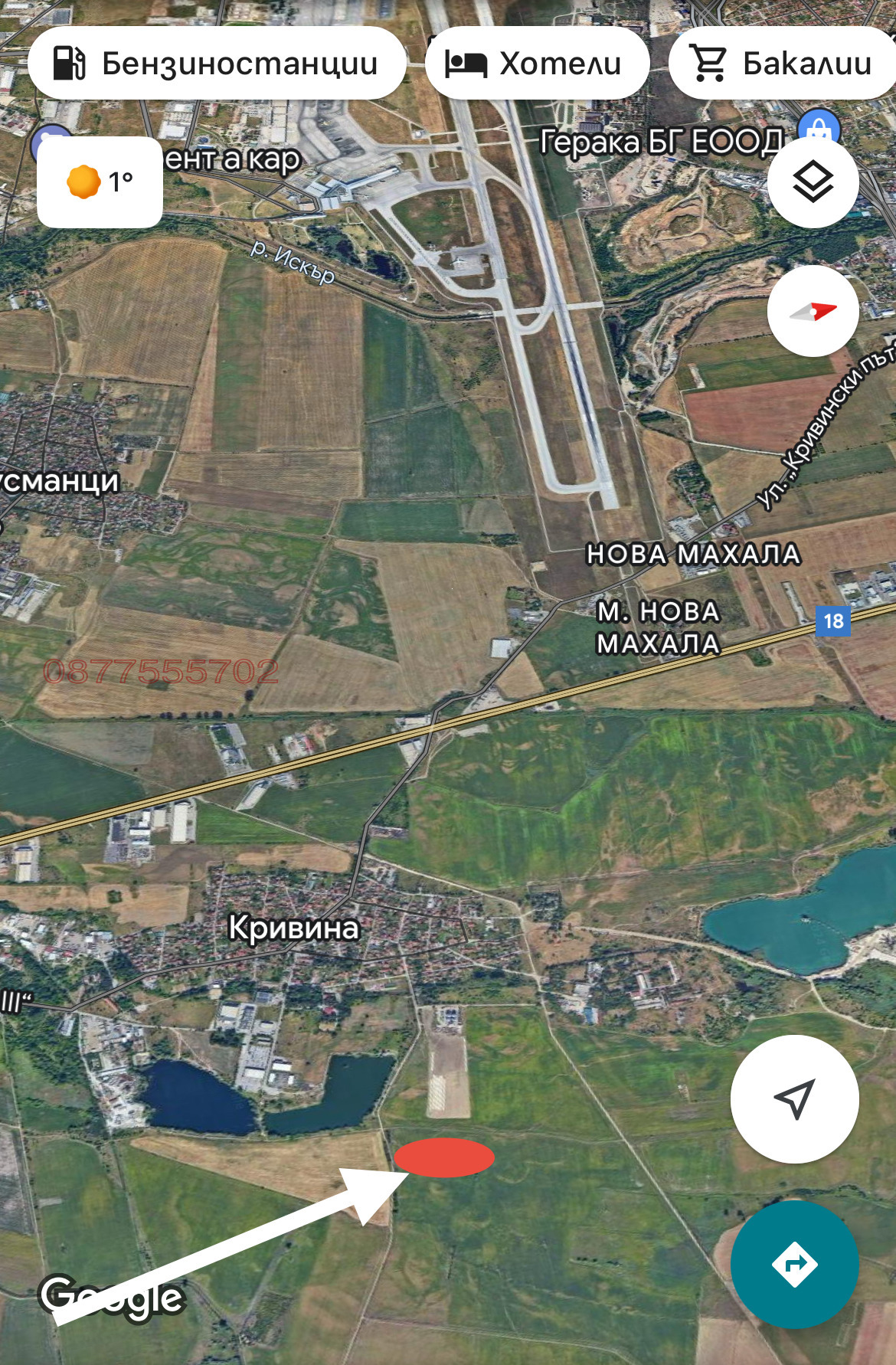Filter map by Хотели
Viewport: 896px width, 1365px height.
536,64
